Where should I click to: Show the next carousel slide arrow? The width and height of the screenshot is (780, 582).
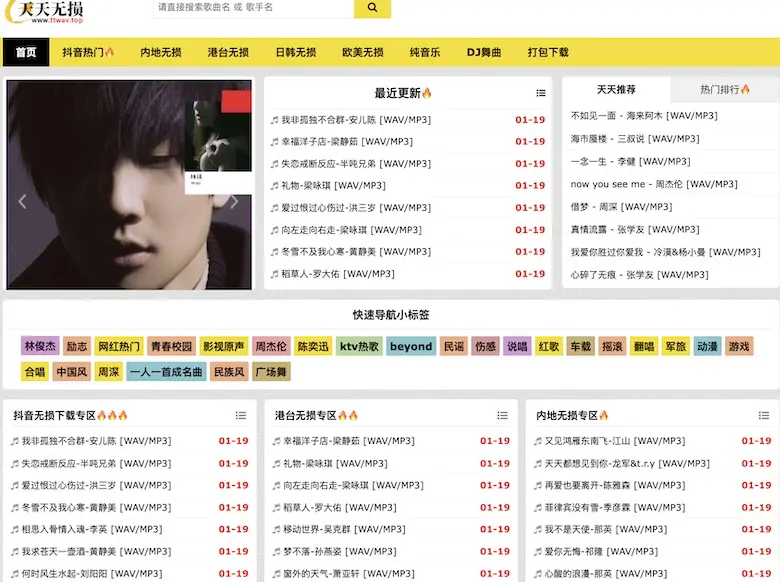235,202
